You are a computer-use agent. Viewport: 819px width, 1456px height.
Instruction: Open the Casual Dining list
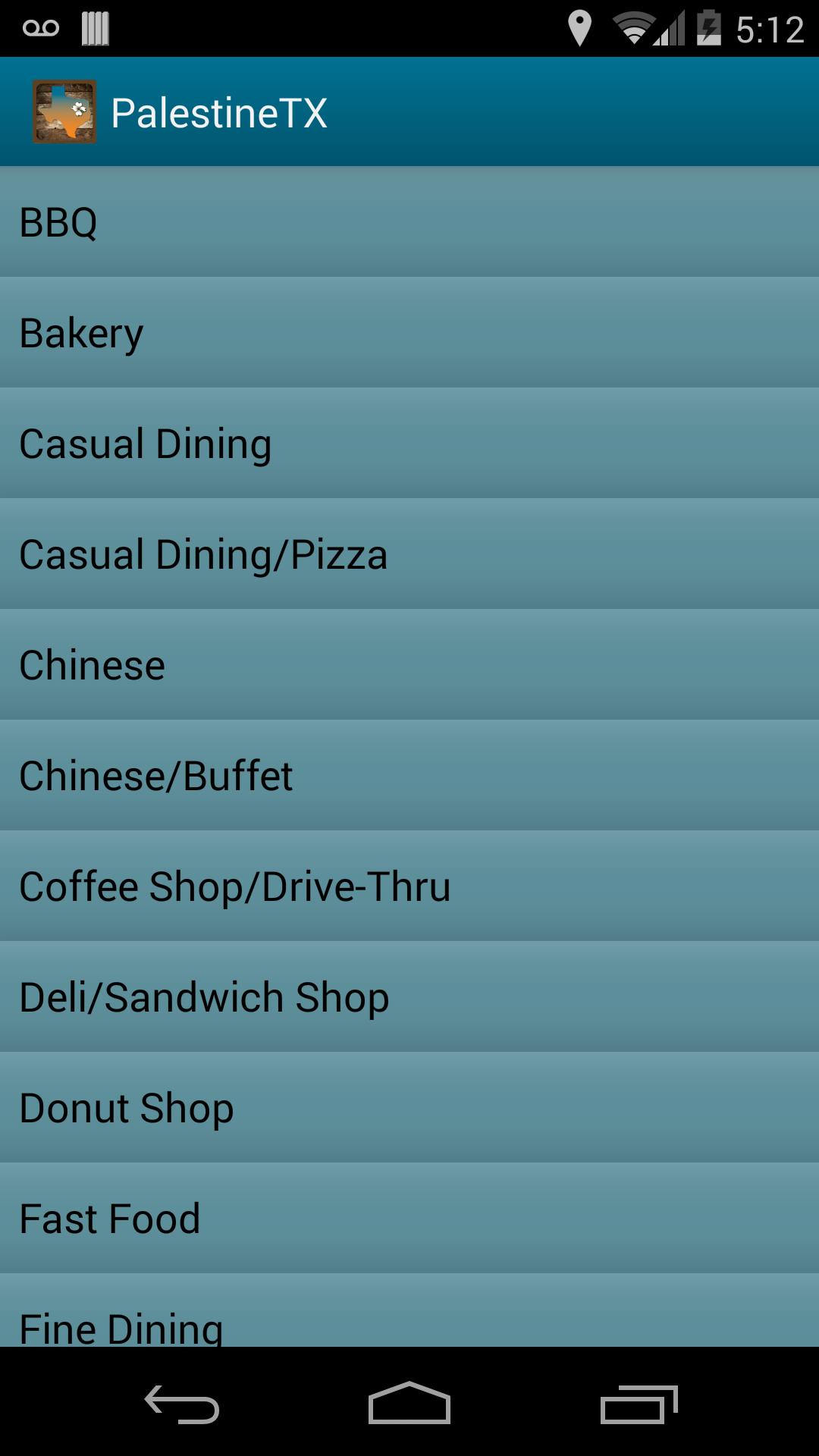pos(409,444)
